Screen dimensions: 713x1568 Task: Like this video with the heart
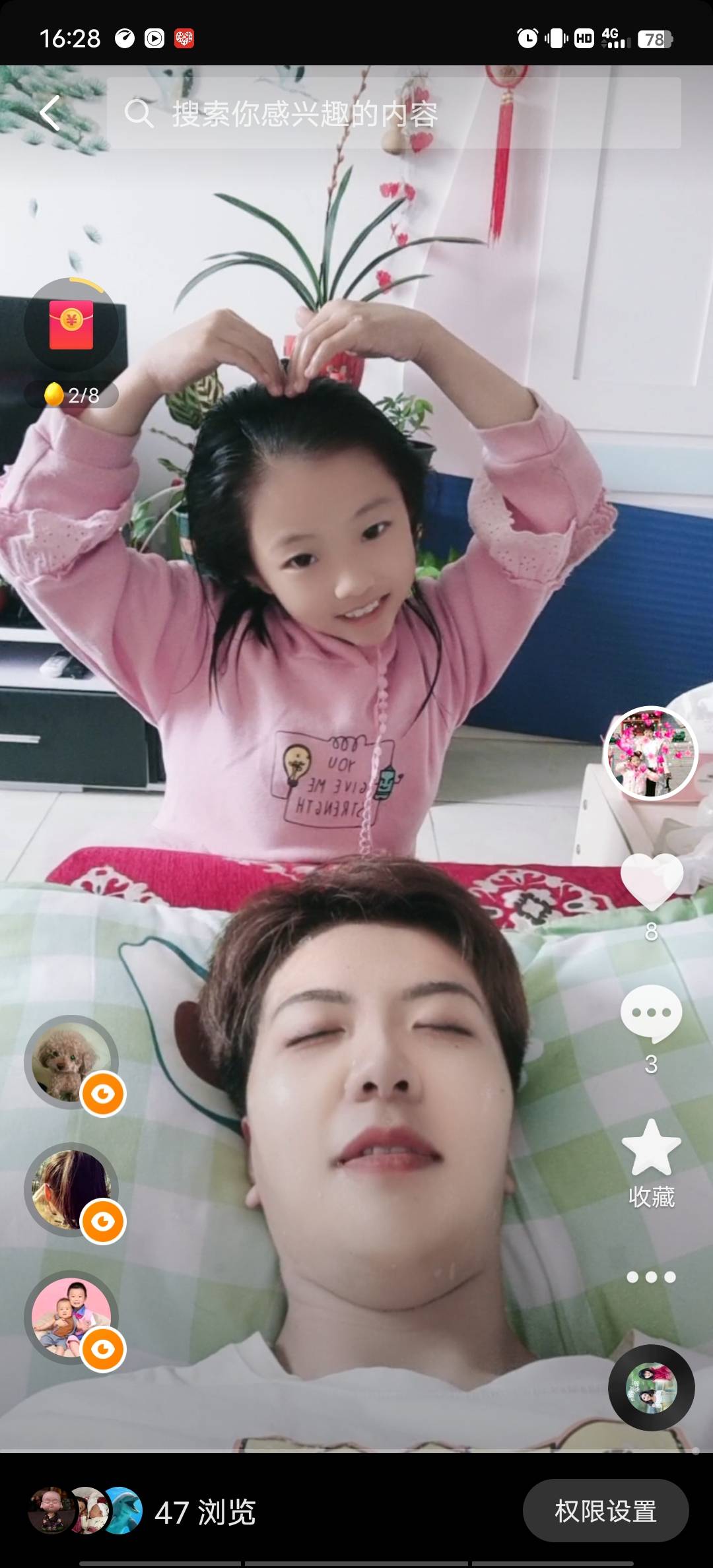coord(651,882)
